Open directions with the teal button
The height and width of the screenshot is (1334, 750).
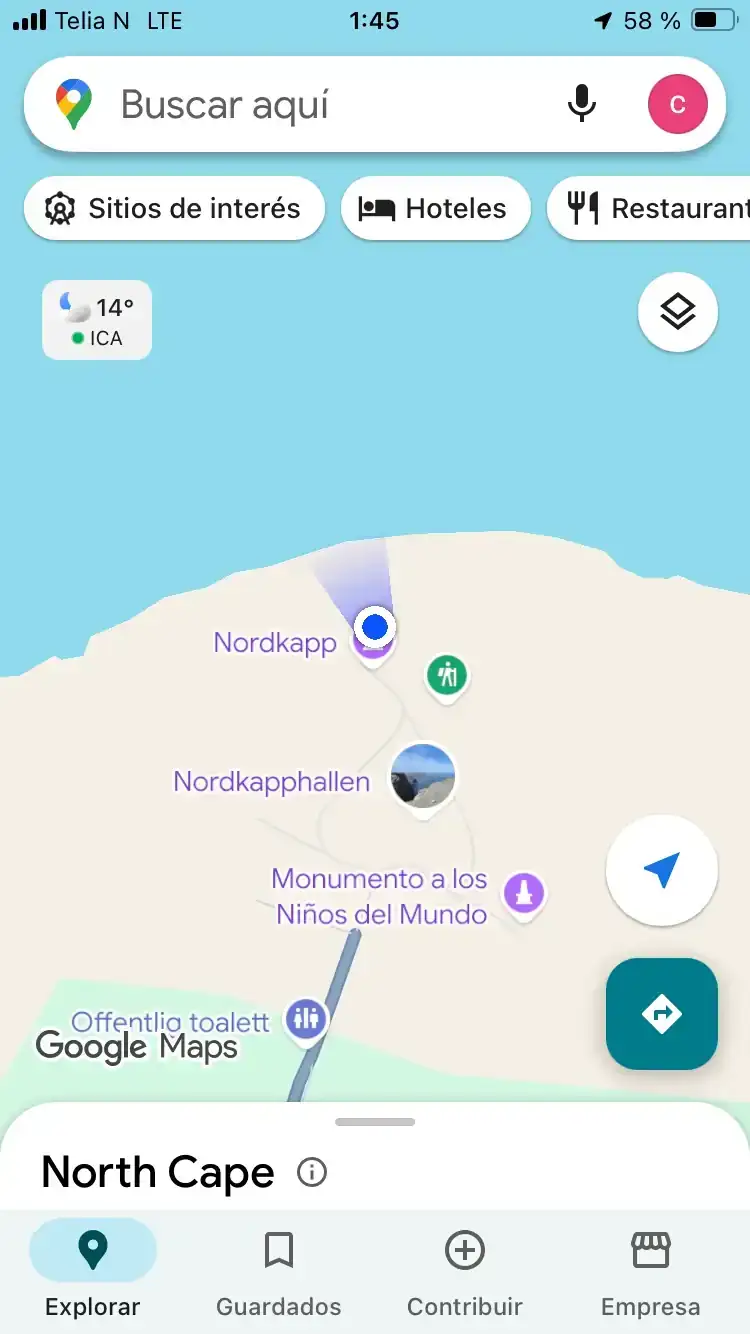tap(661, 1014)
